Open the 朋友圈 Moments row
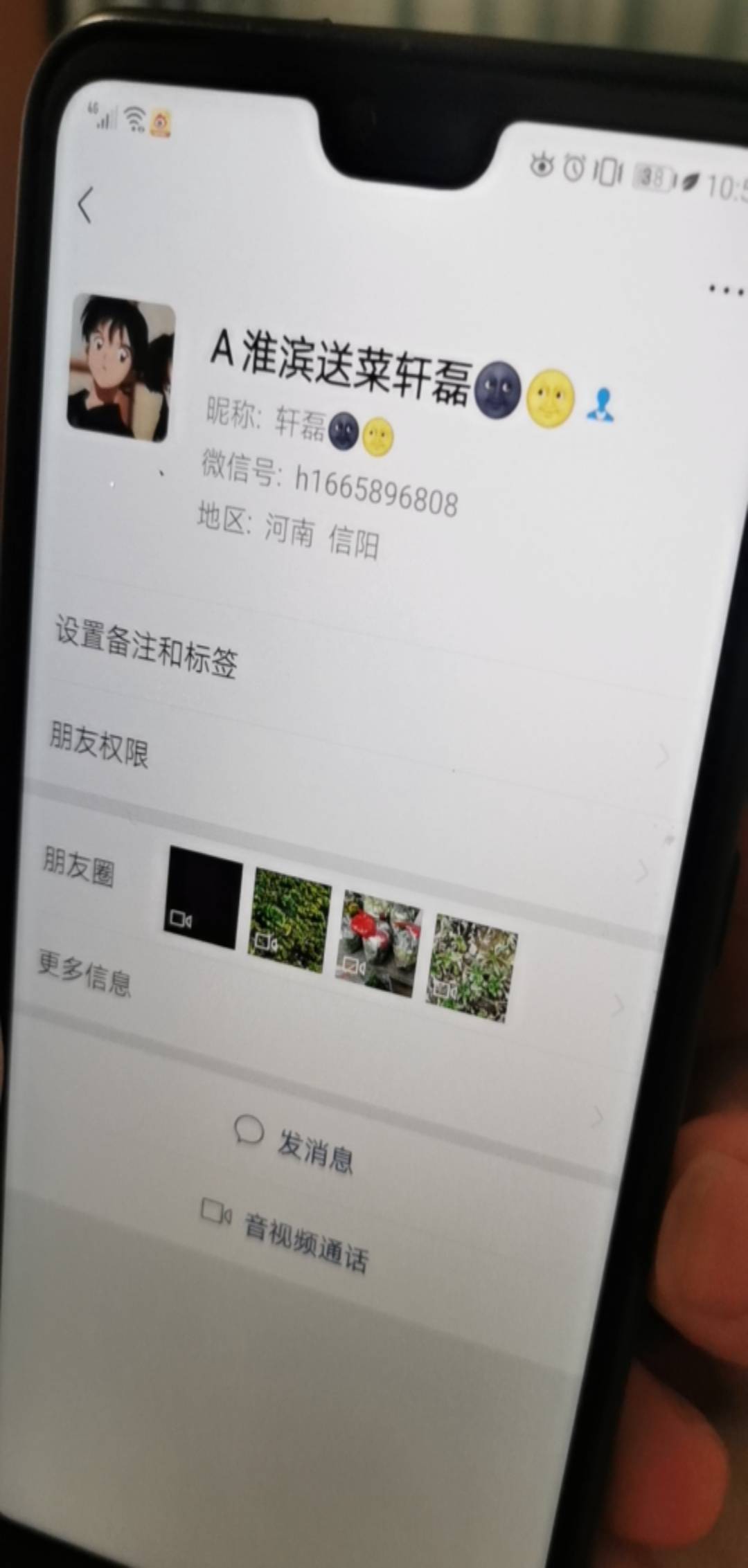748x1568 pixels. tap(78, 866)
